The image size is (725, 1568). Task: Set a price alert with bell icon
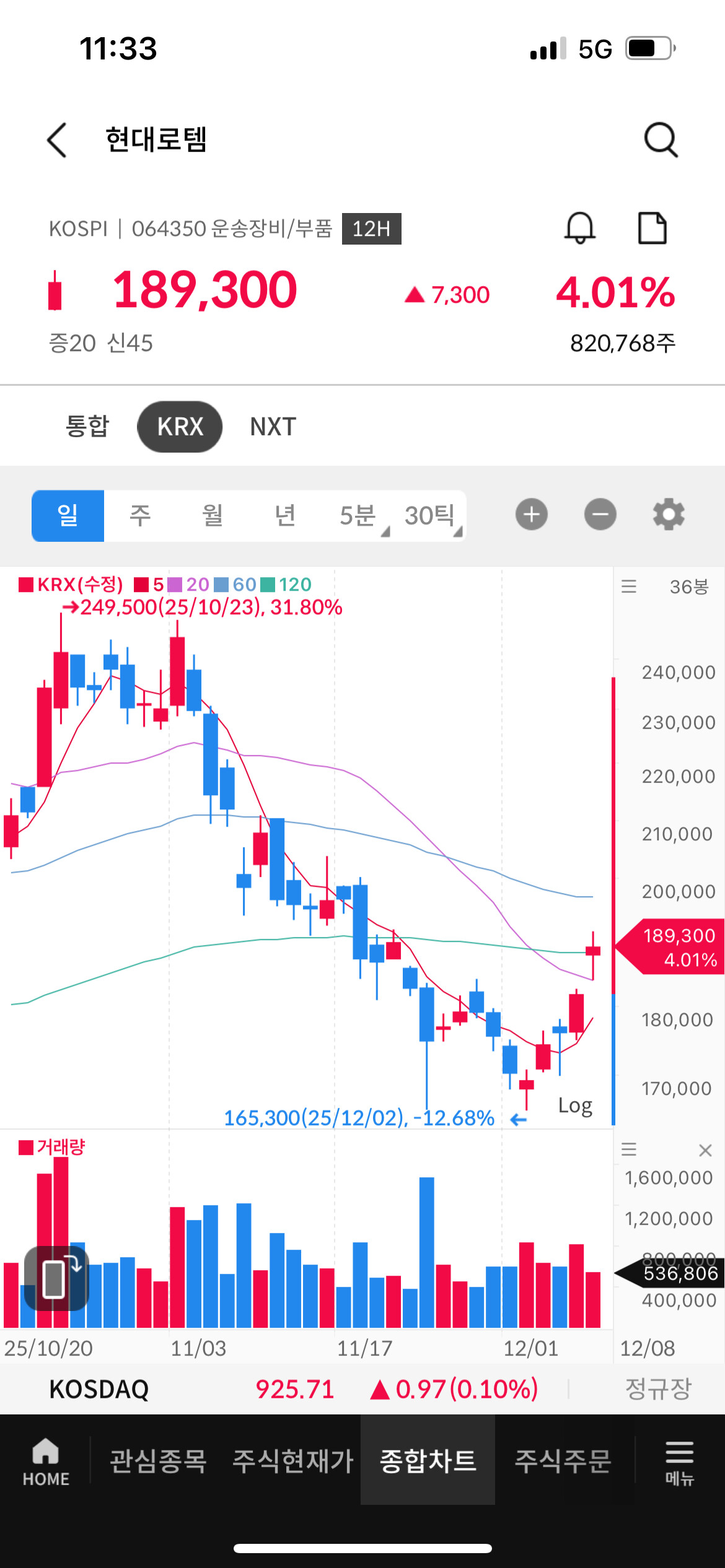click(x=580, y=229)
